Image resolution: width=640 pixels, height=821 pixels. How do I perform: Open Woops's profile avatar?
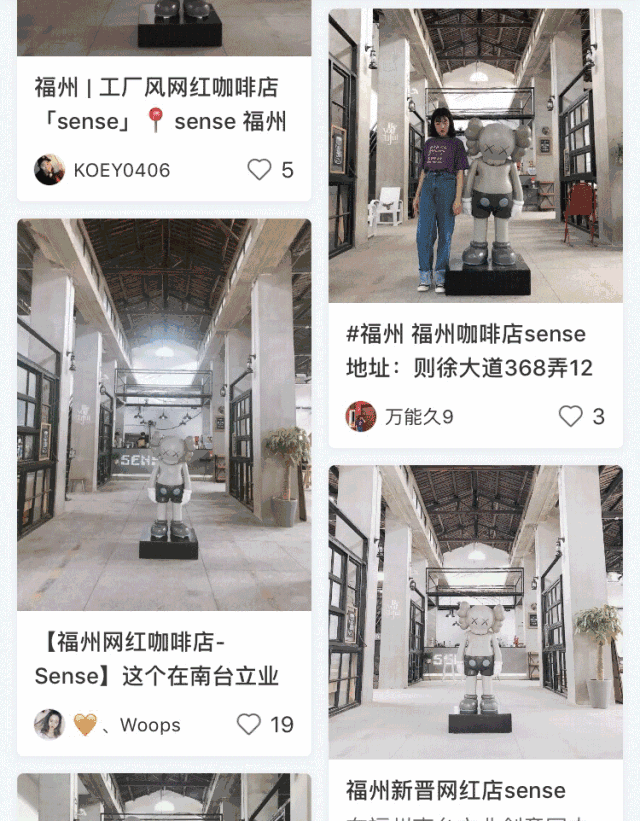(x=49, y=724)
